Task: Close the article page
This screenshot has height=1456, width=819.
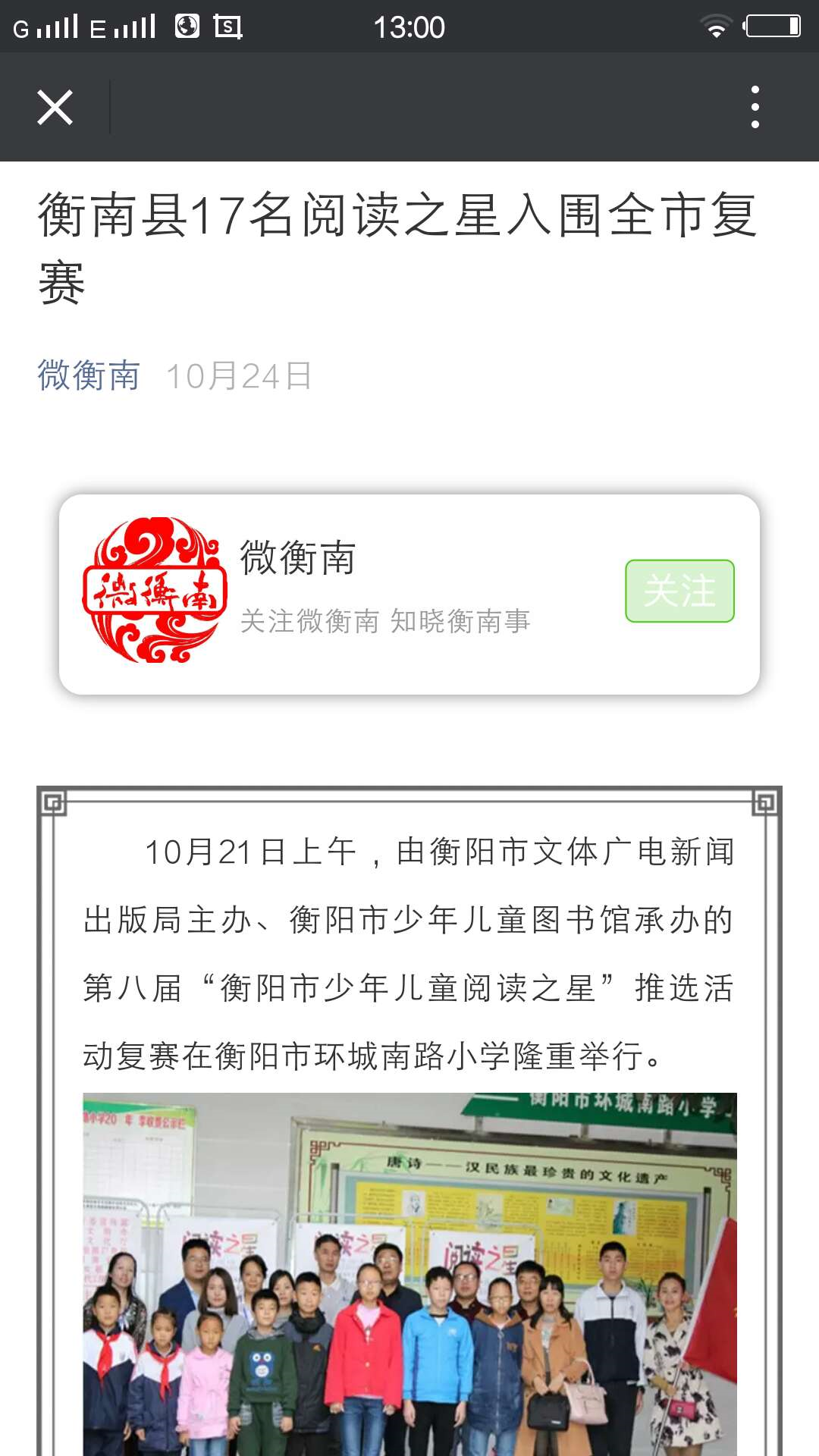Action: point(55,107)
